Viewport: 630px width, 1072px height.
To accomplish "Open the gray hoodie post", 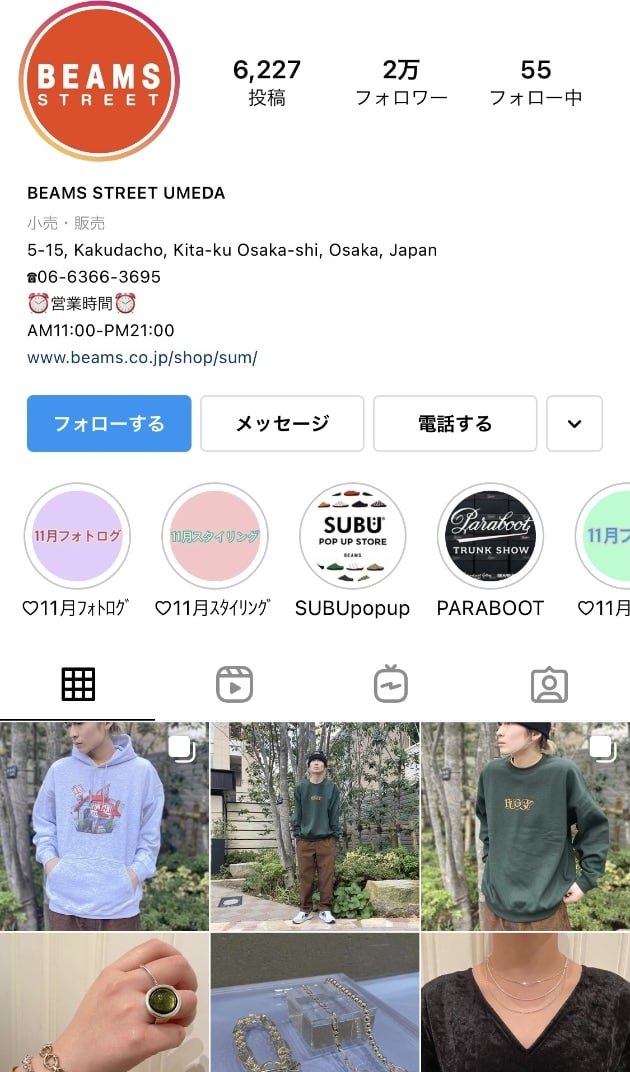I will coord(104,826).
